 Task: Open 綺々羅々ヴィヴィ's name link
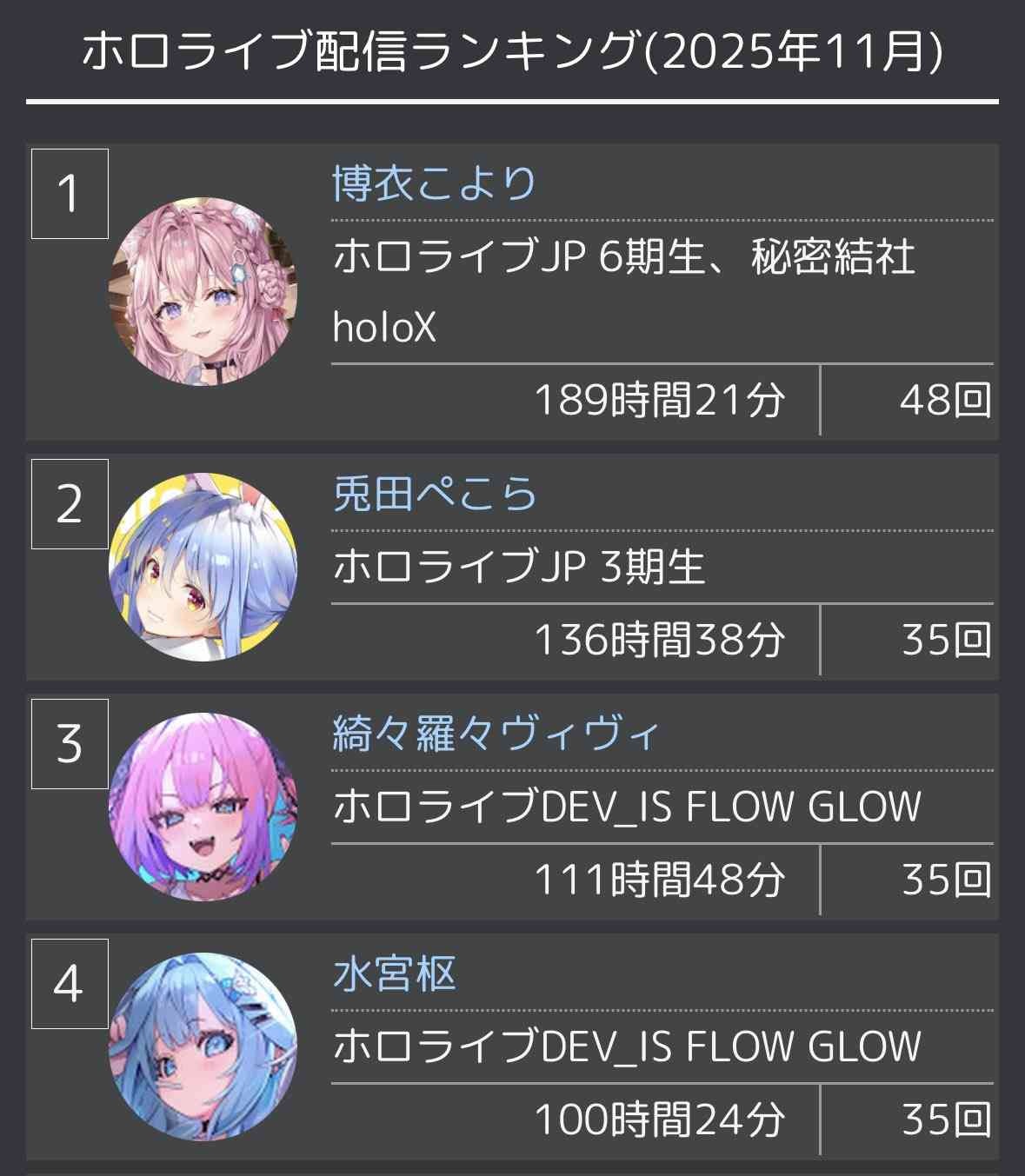coord(496,734)
